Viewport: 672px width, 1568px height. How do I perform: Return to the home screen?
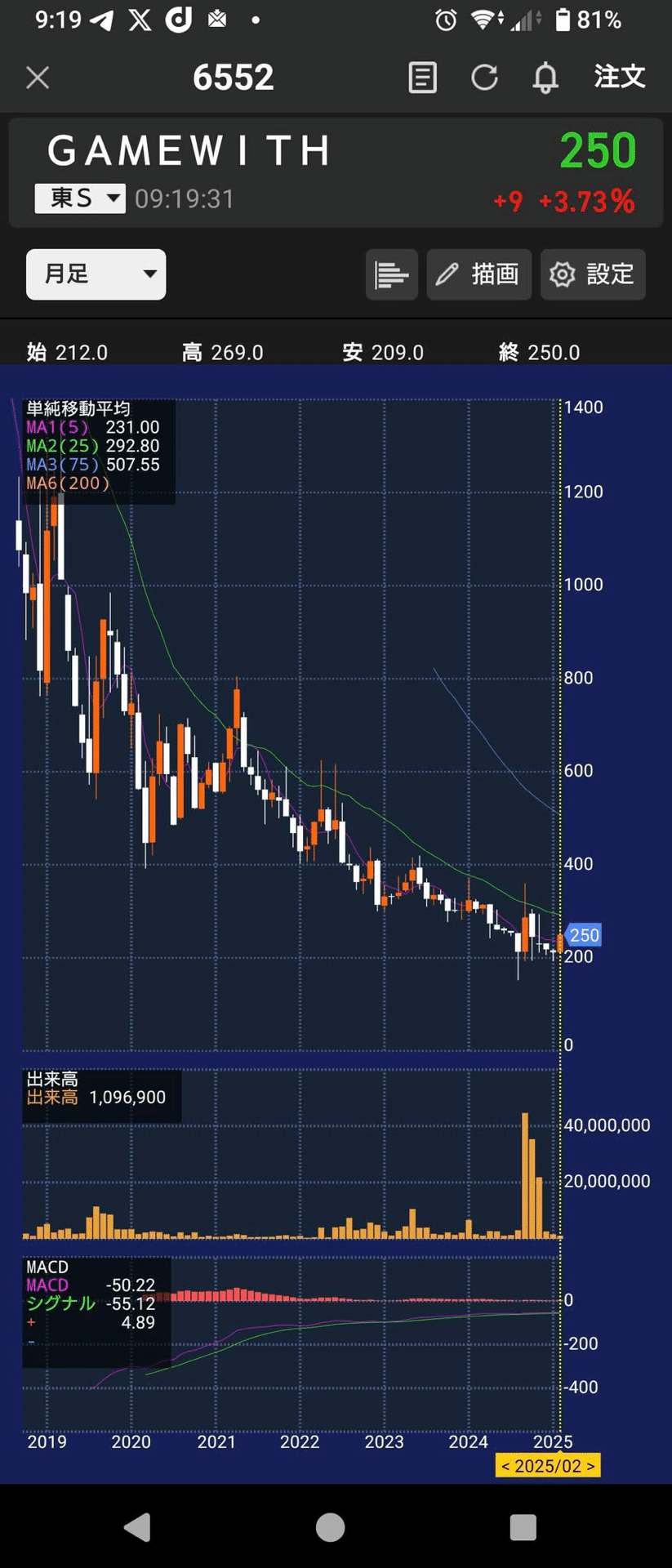pyautogui.click(x=330, y=1527)
